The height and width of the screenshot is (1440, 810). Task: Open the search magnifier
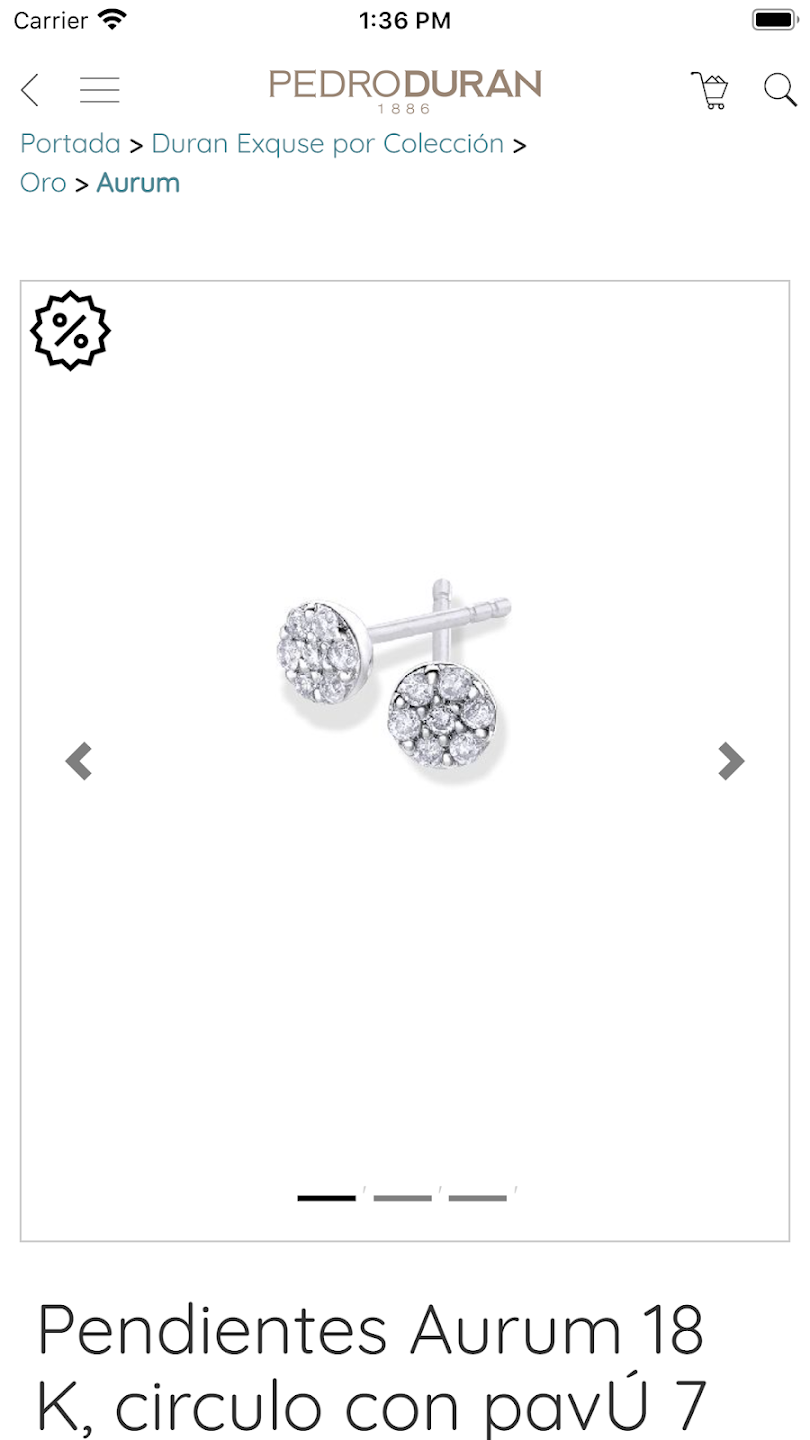[x=780, y=90]
